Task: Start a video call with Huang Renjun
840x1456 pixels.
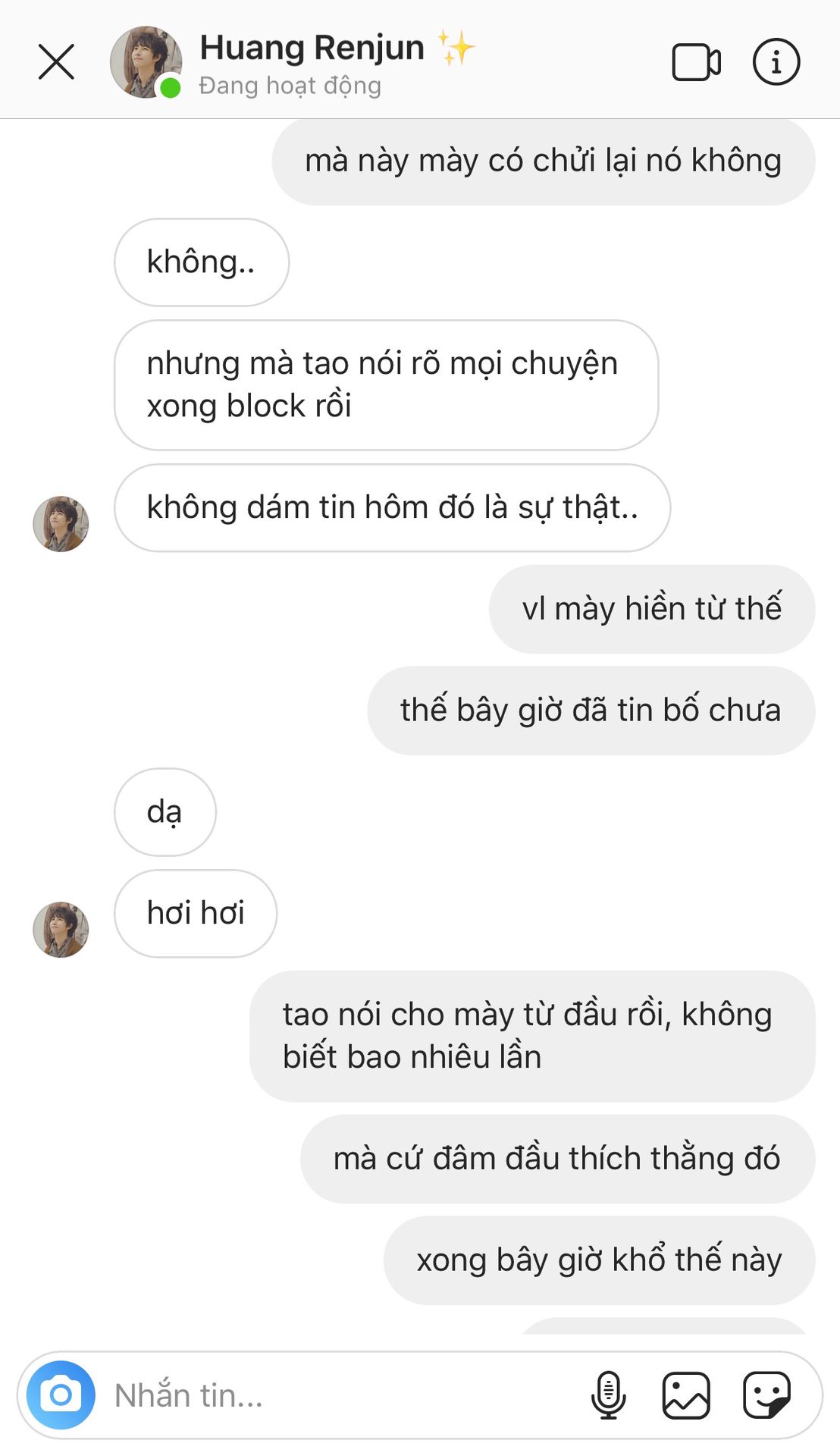Action: coord(696,62)
